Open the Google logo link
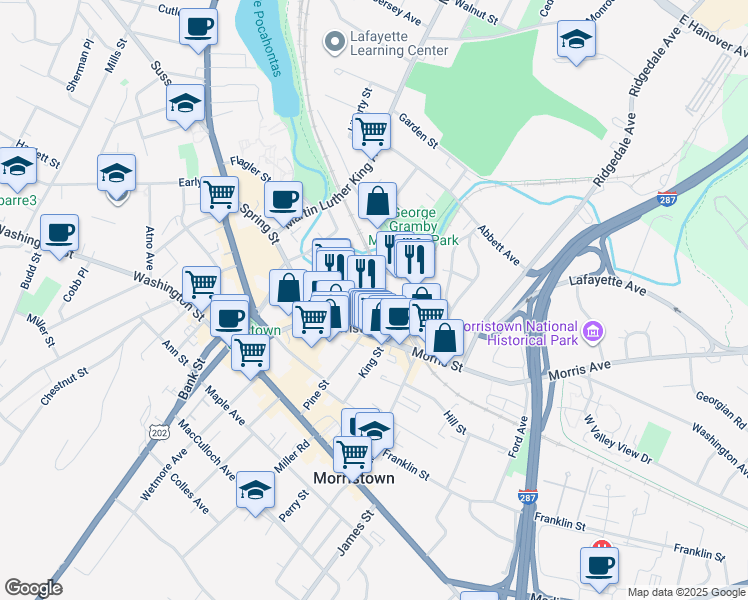 click(33, 588)
